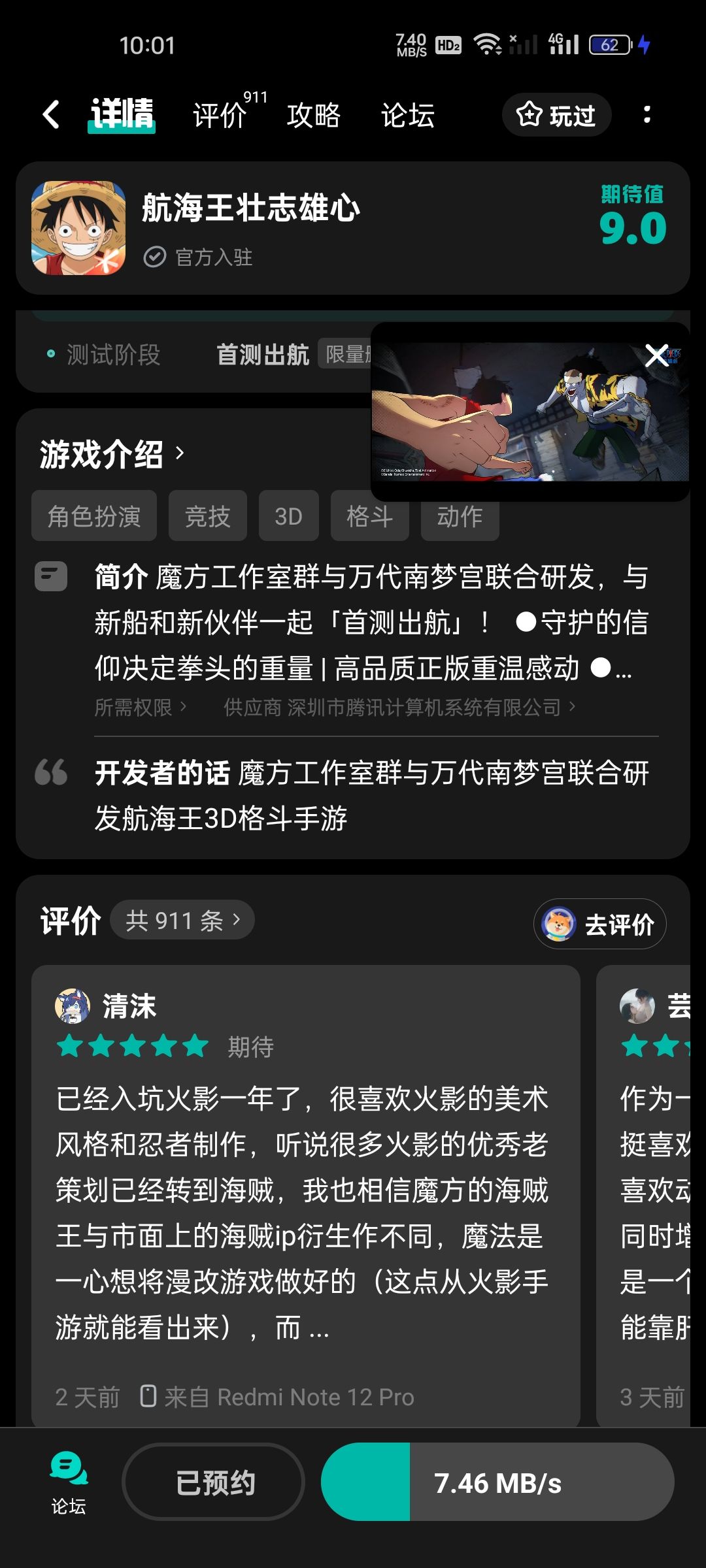Open the three-dot overflow menu

click(647, 115)
